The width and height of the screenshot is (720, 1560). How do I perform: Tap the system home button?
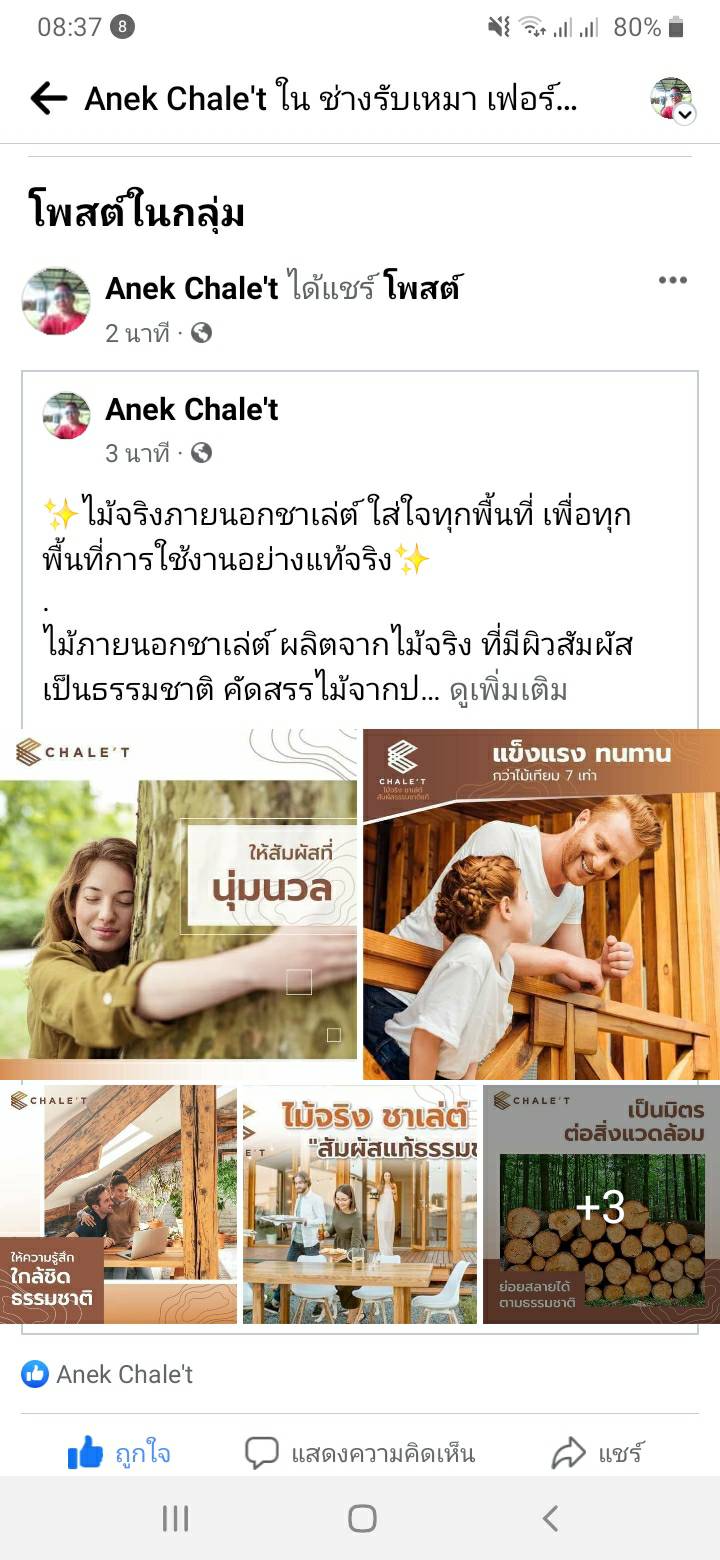pos(361,1519)
